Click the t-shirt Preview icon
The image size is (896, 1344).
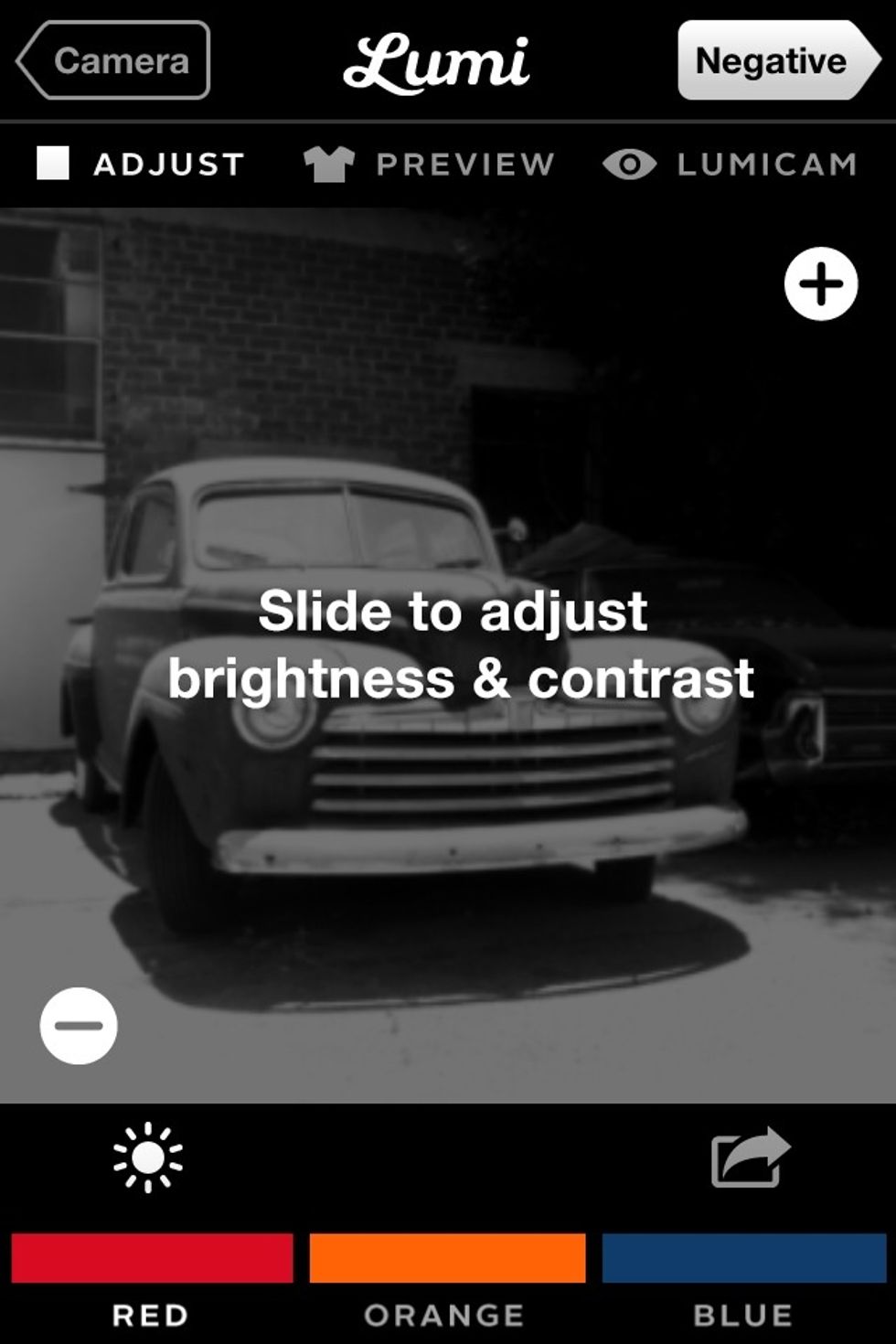tap(332, 162)
